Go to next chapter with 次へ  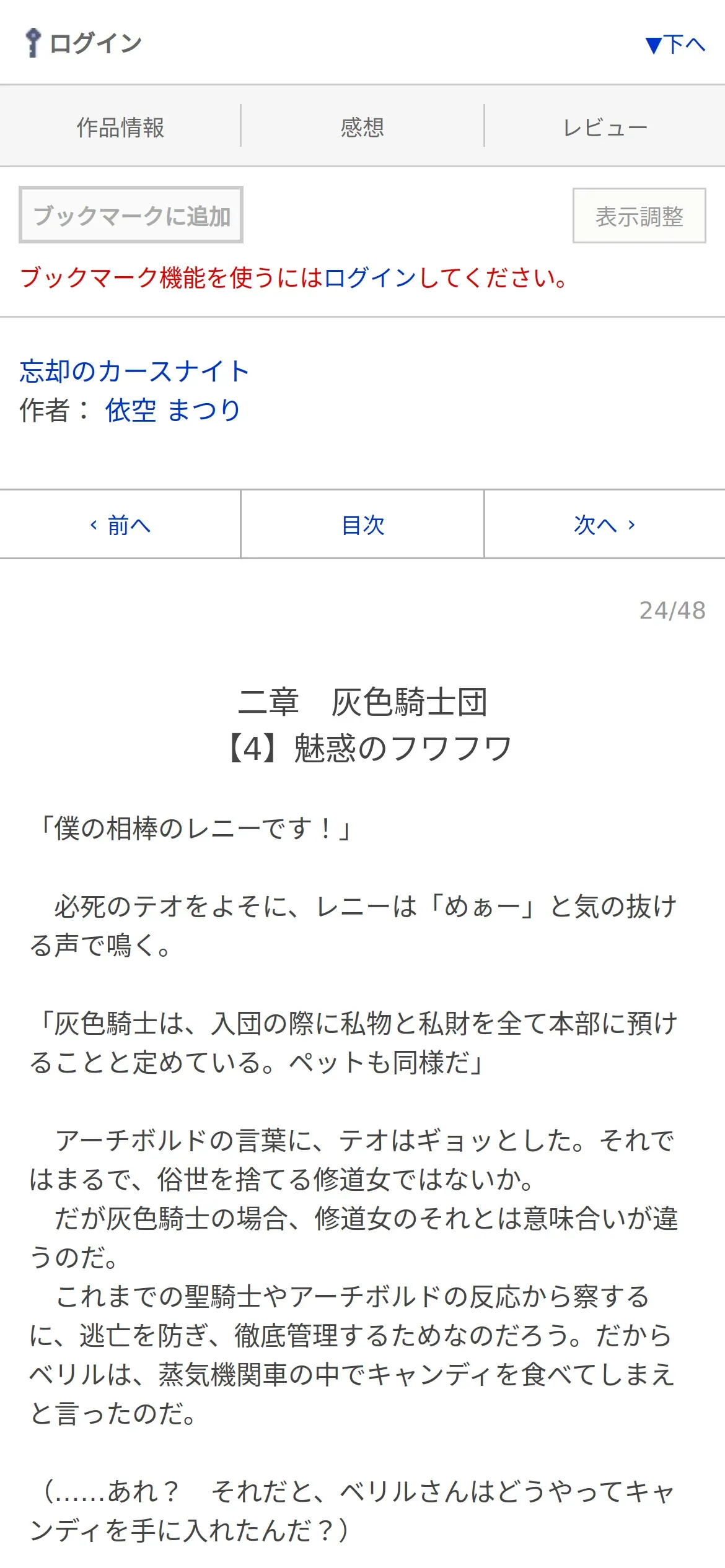coord(605,525)
